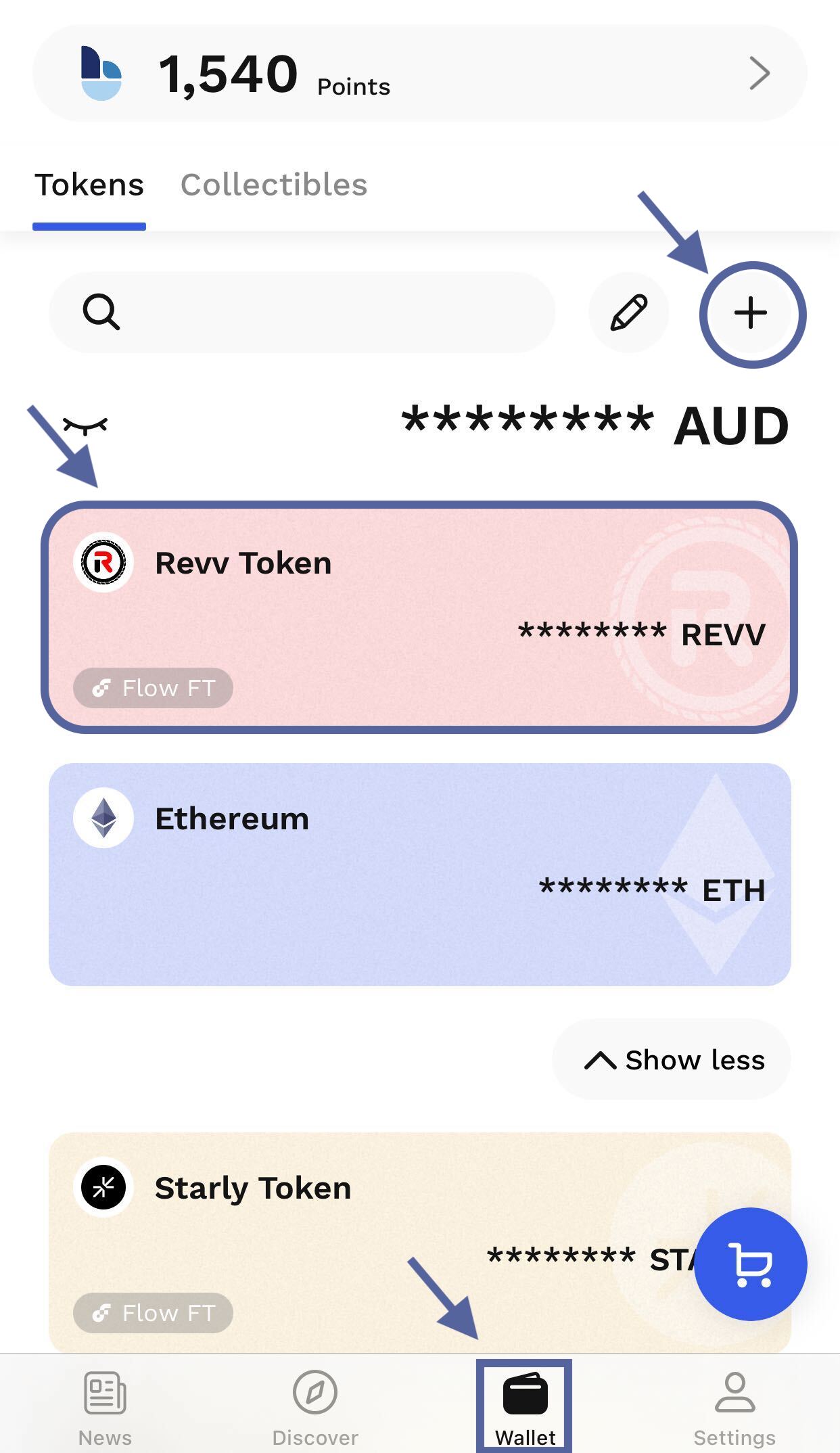Switch to the Discover tab
This screenshot has width=840, height=1453.
point(315,1408)
